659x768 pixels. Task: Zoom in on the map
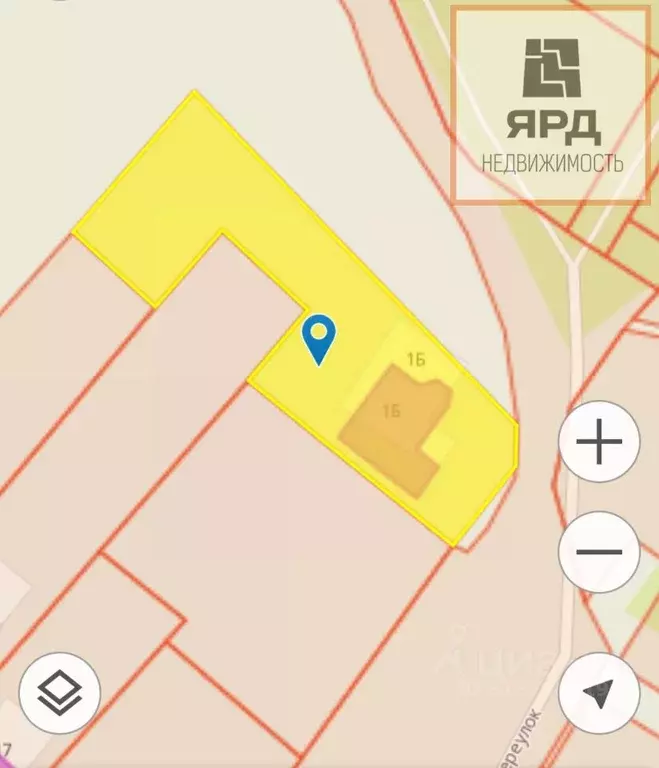click(599, 442)
